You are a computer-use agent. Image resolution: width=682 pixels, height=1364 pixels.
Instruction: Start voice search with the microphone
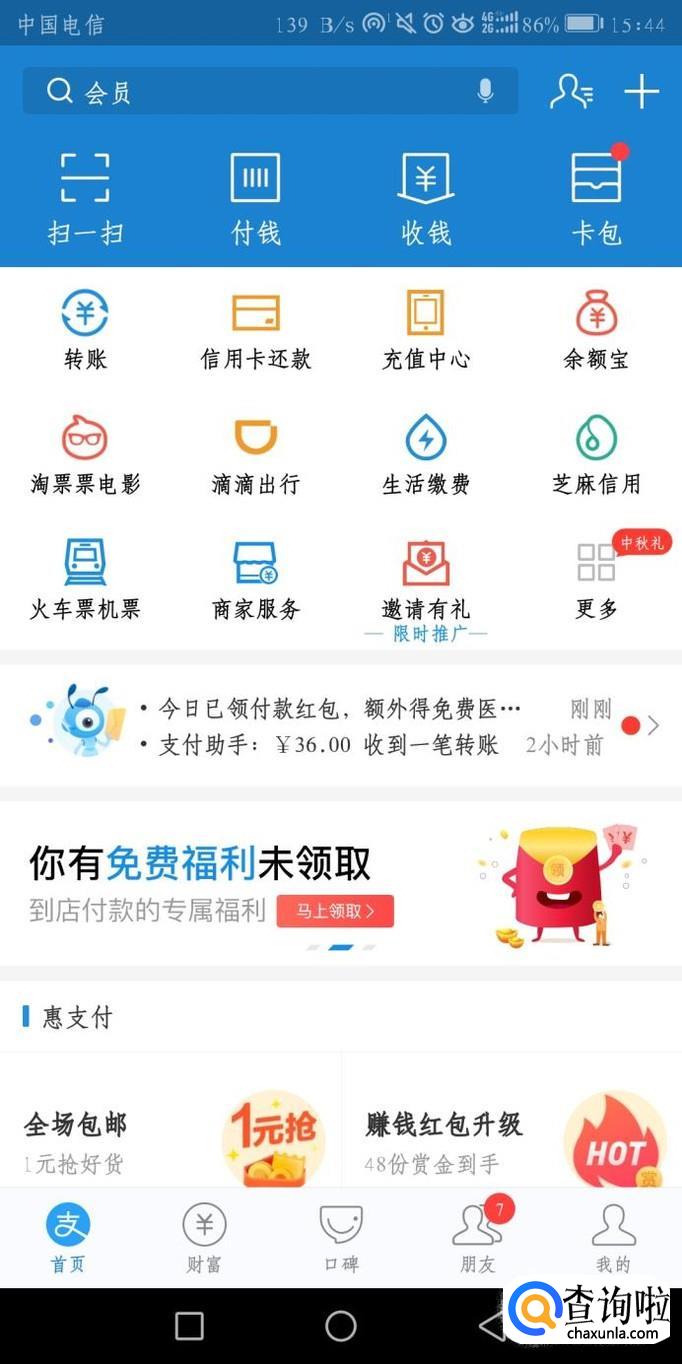pyautogui.click(x=485, y=92)
